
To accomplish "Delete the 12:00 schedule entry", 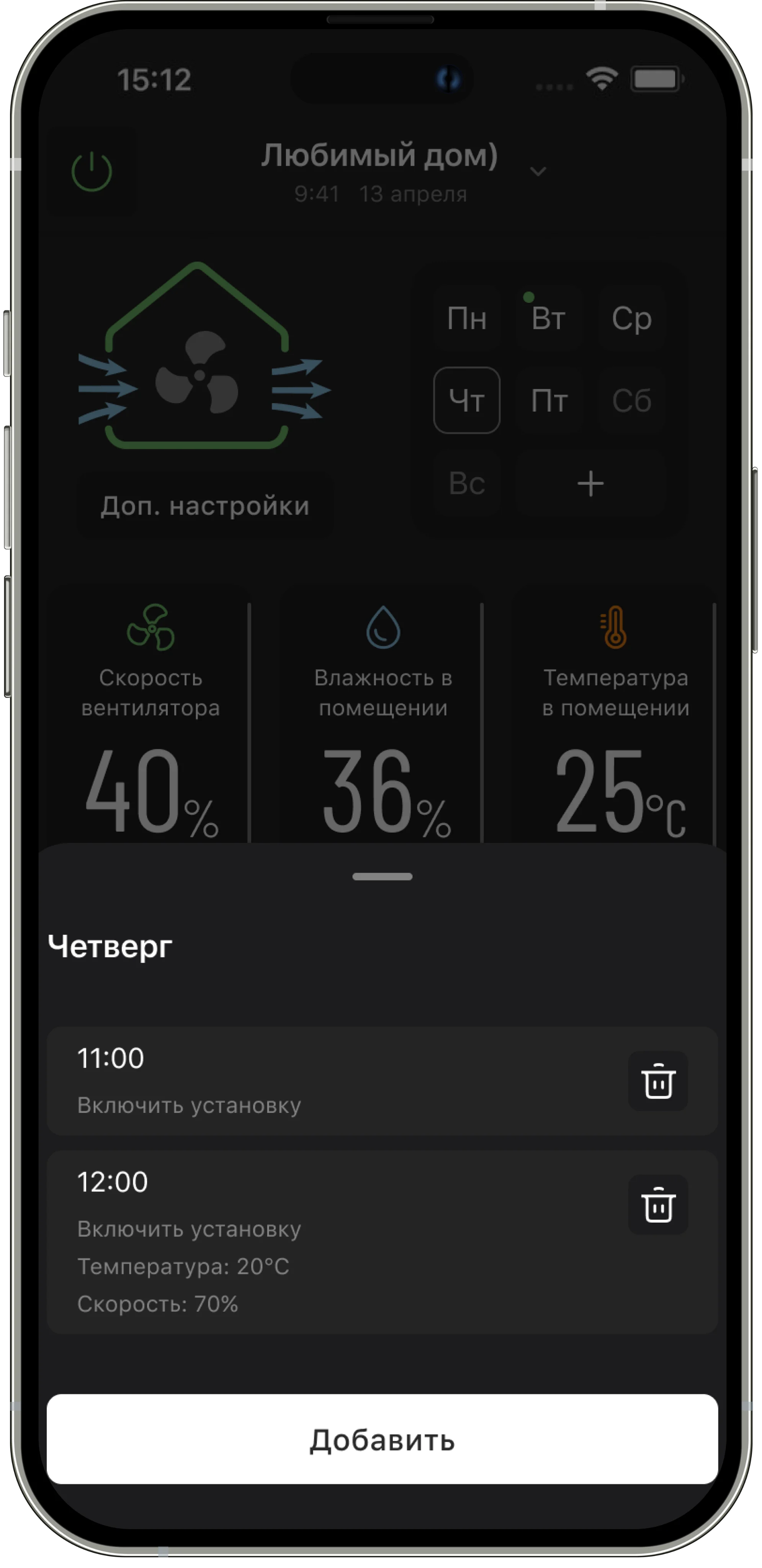I will tap(657, 1205).
